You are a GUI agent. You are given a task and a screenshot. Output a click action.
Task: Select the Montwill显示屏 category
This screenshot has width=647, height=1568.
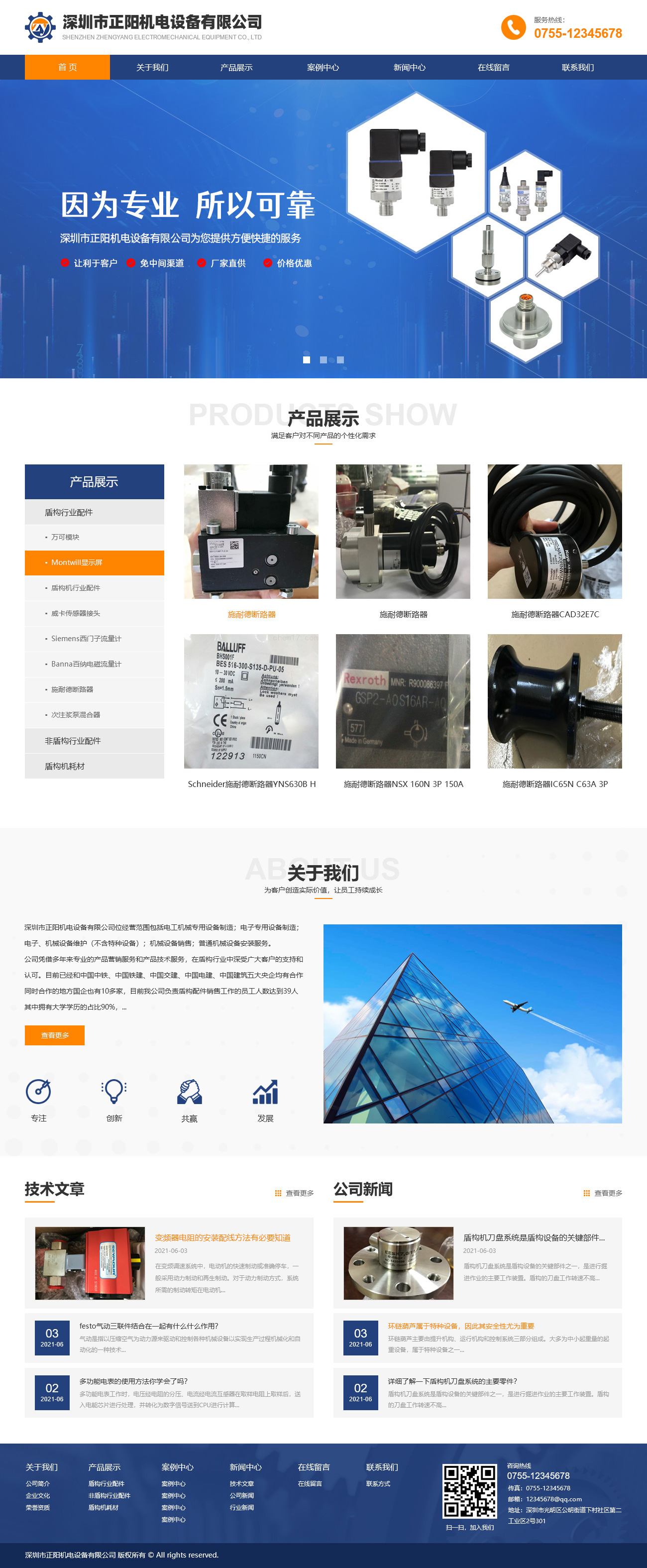[x=77, y=562]
